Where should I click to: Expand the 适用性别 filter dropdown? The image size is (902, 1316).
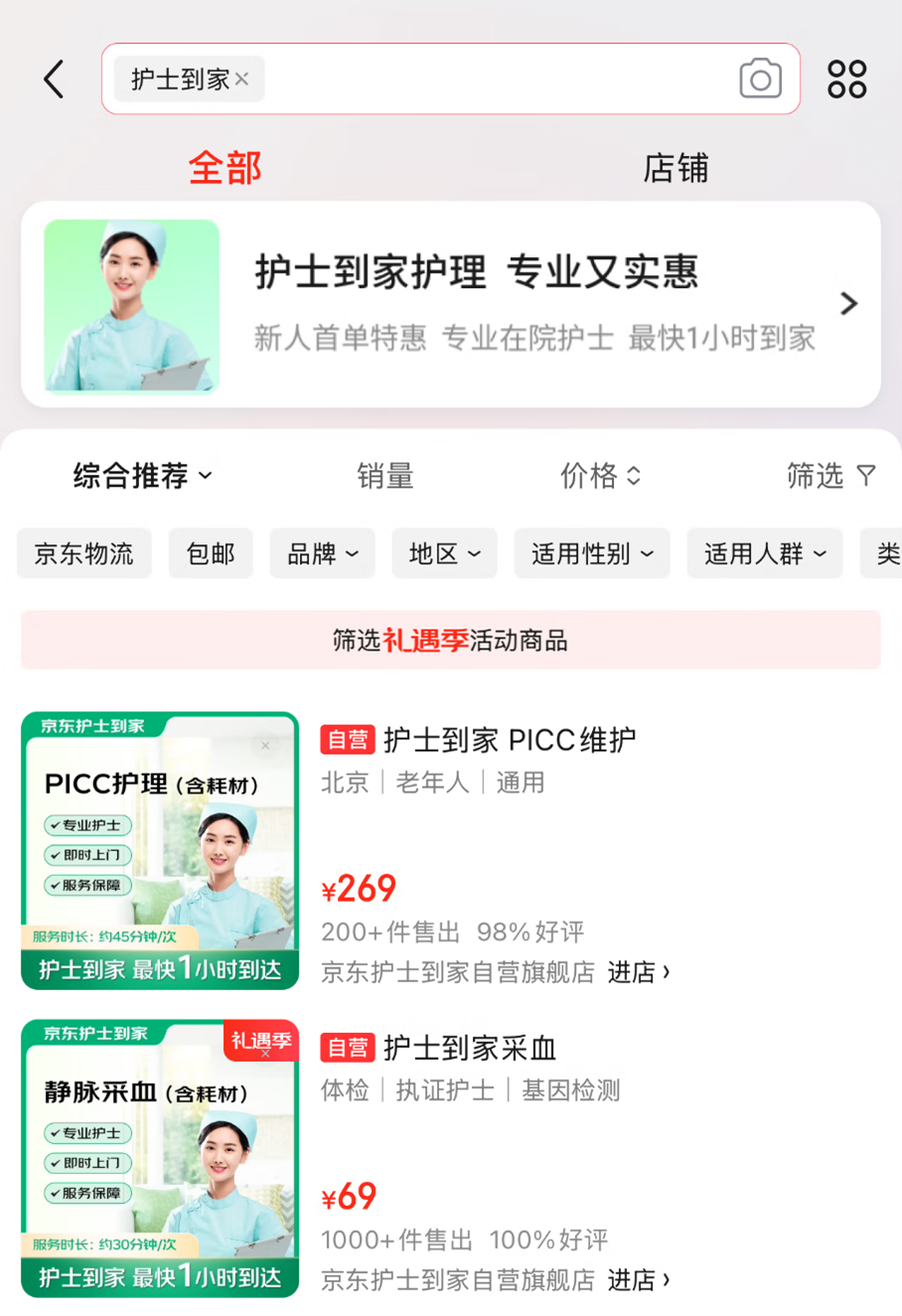[592, 553]
